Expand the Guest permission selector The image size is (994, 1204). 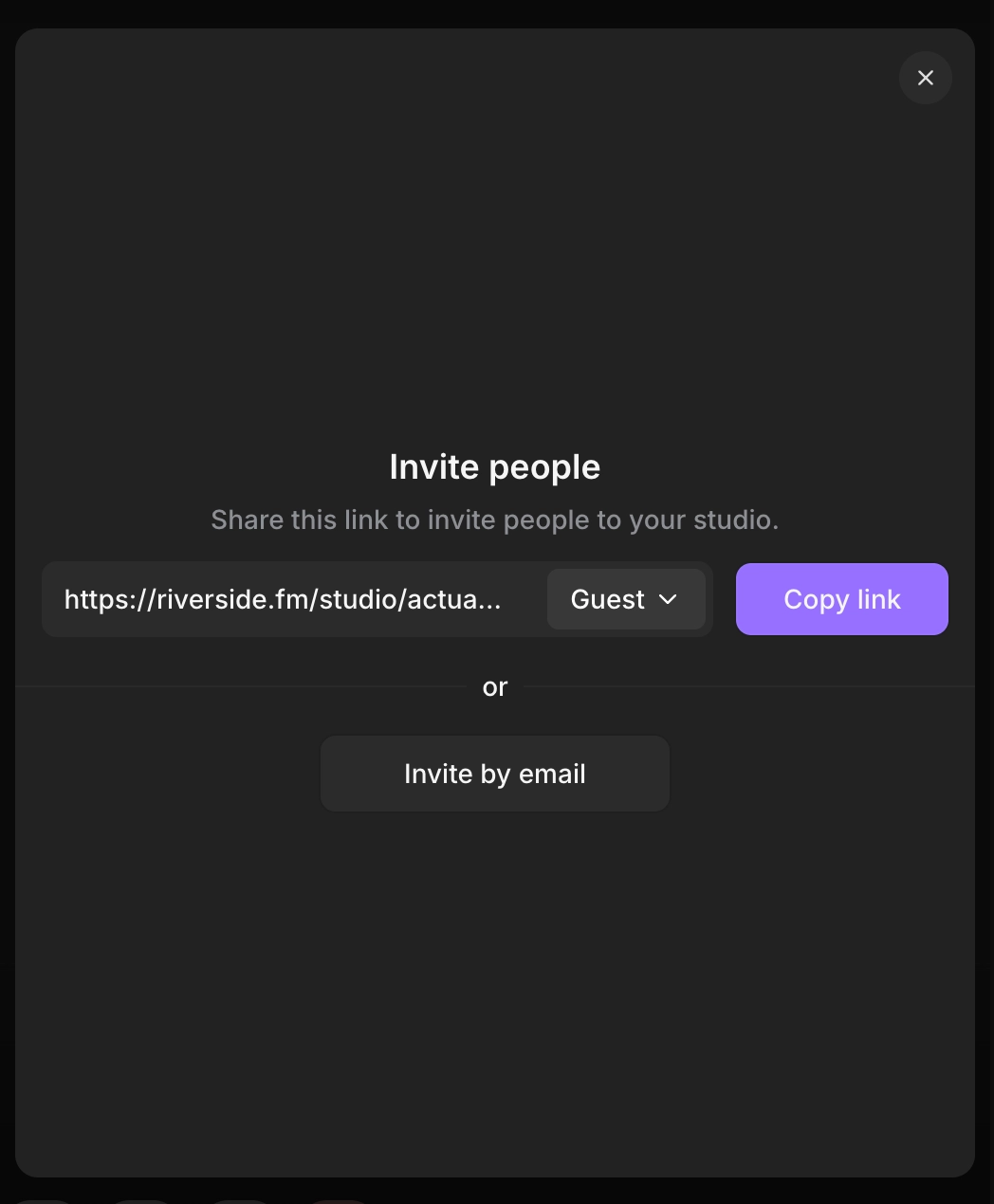(x=626, y=599)
